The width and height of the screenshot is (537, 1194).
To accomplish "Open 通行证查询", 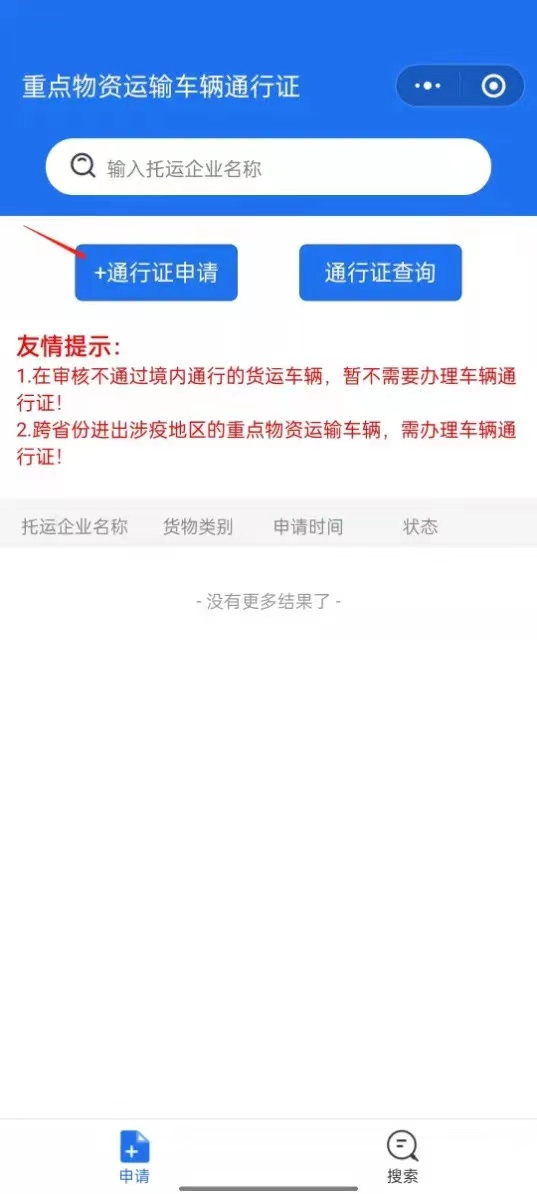I will (380, 273).
